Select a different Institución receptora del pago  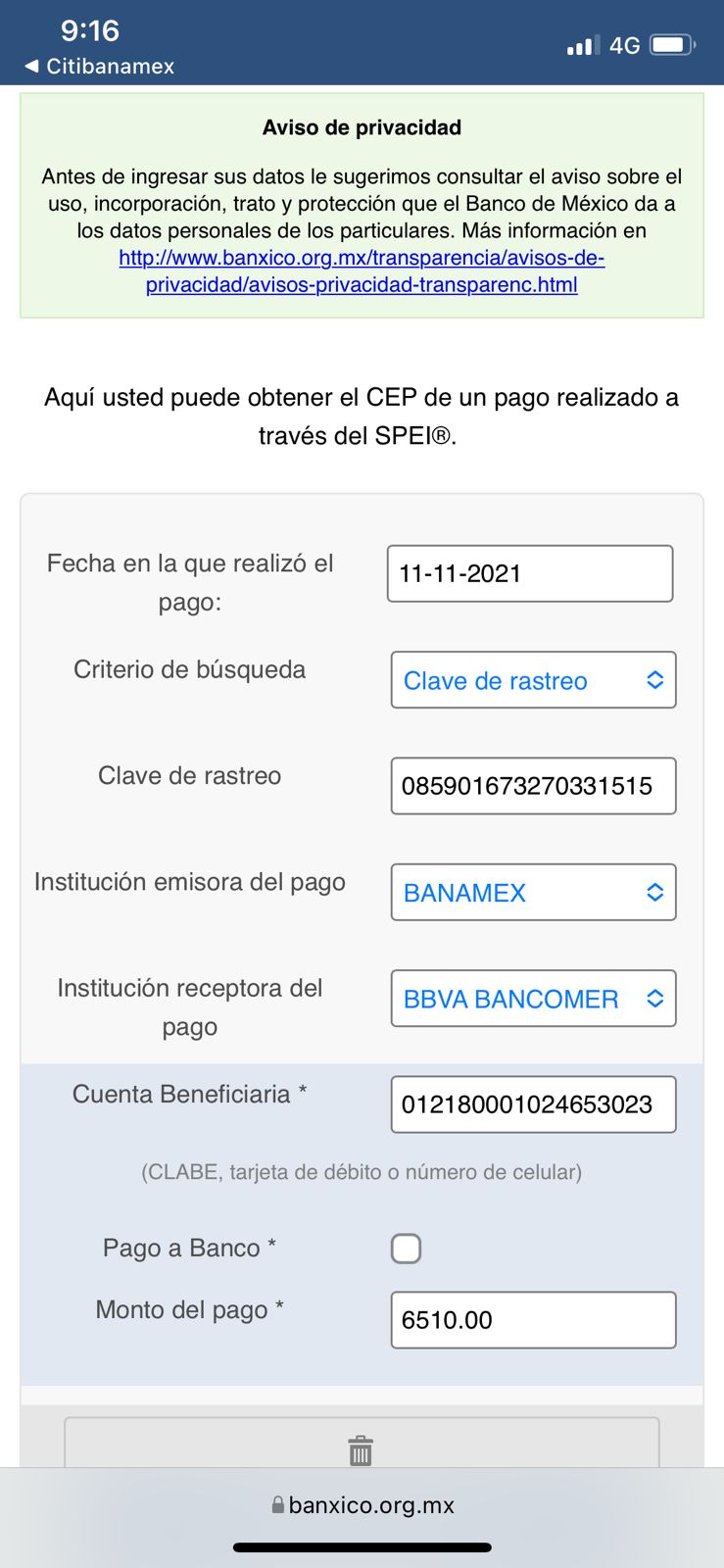click(x=533, y=999)
